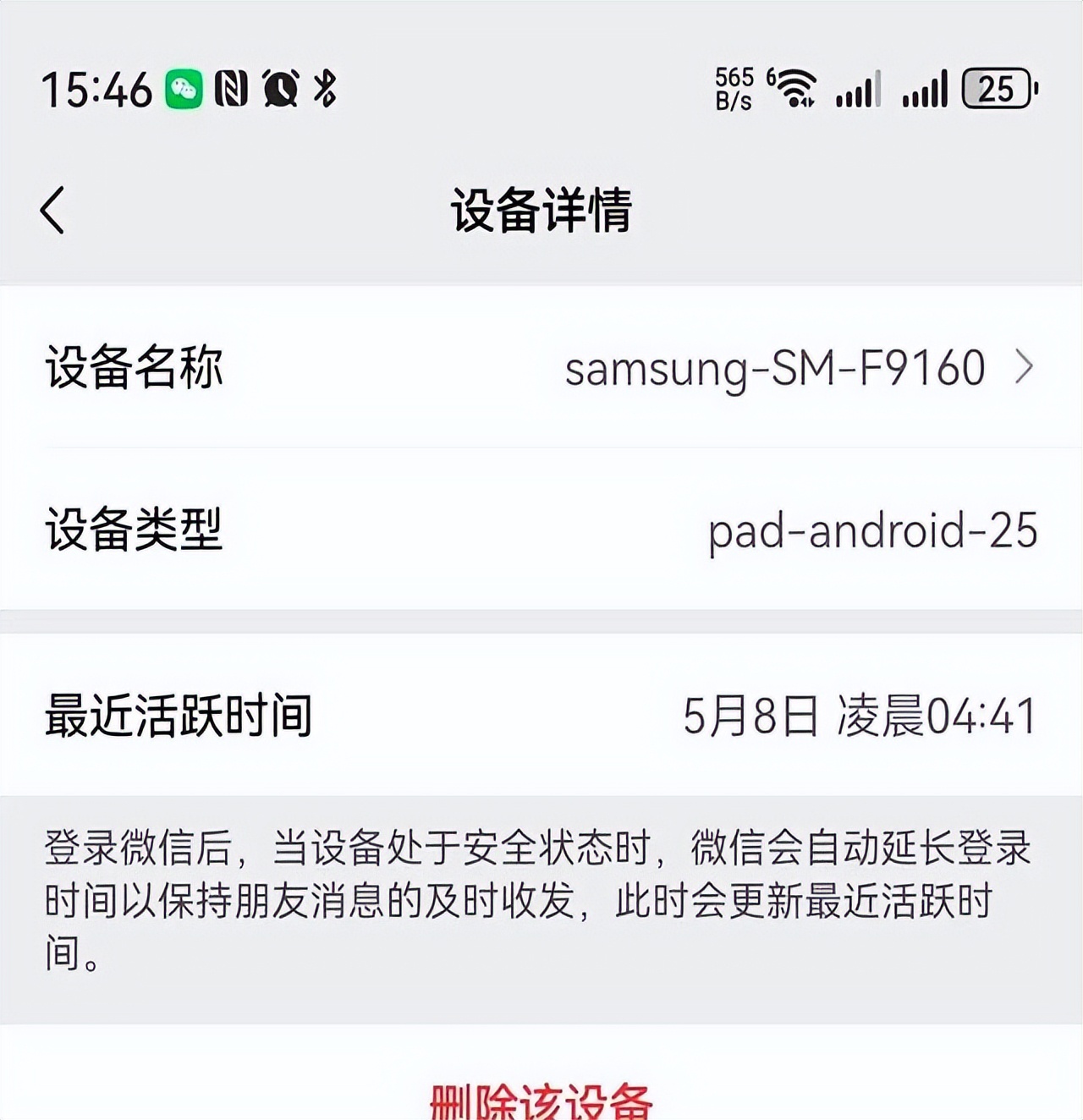The height and width of the screenshot is (1120, 1083).
Task: Go back from the 设备详情 page
Action: click(52, 210)
